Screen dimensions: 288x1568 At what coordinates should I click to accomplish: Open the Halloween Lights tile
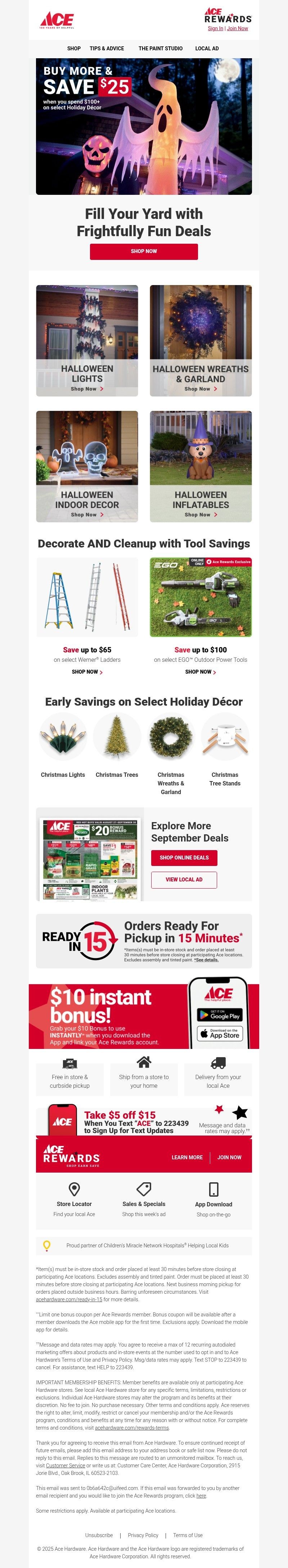87,341
